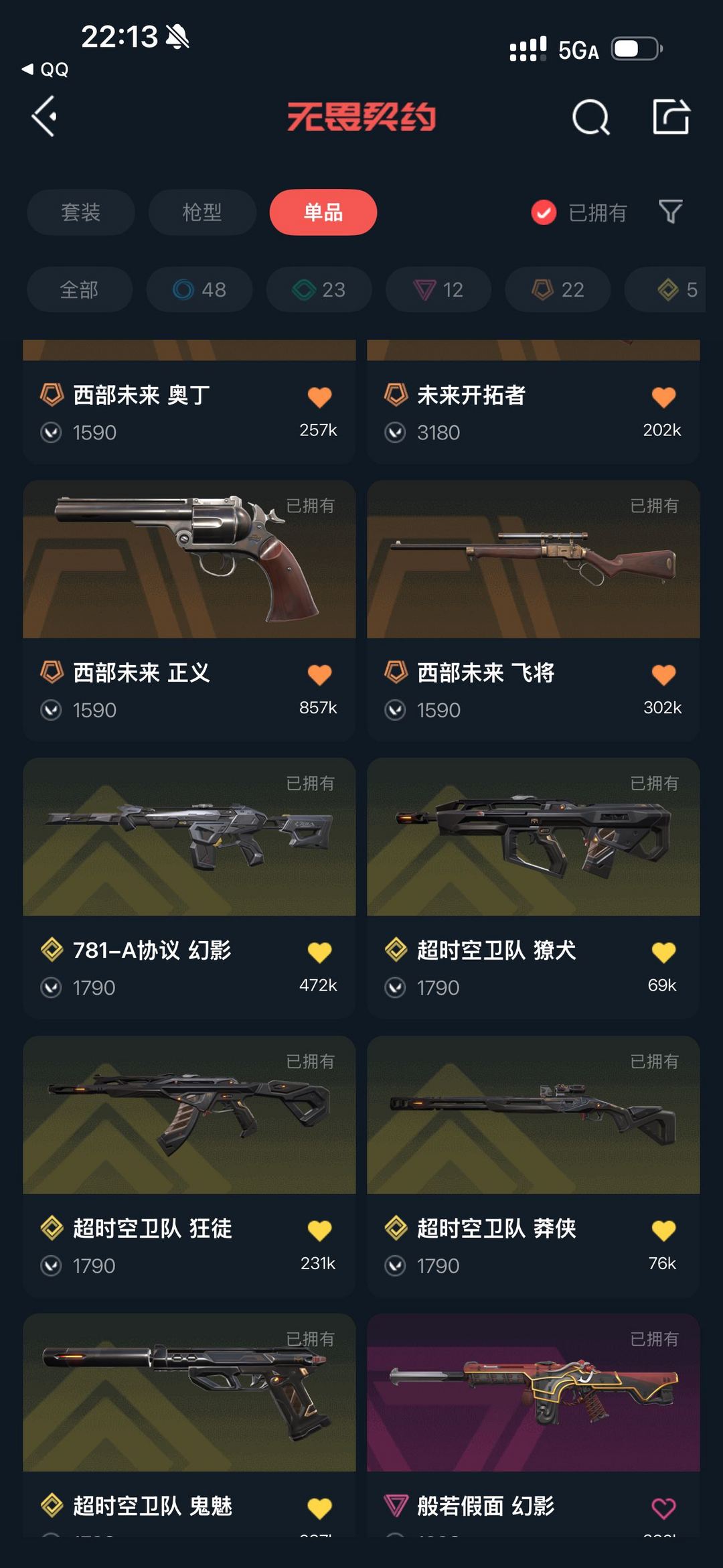The image size is (723, 1568).
Task: Toggle off the 已拥有 filter checkmark
Action: pos(543,212)
